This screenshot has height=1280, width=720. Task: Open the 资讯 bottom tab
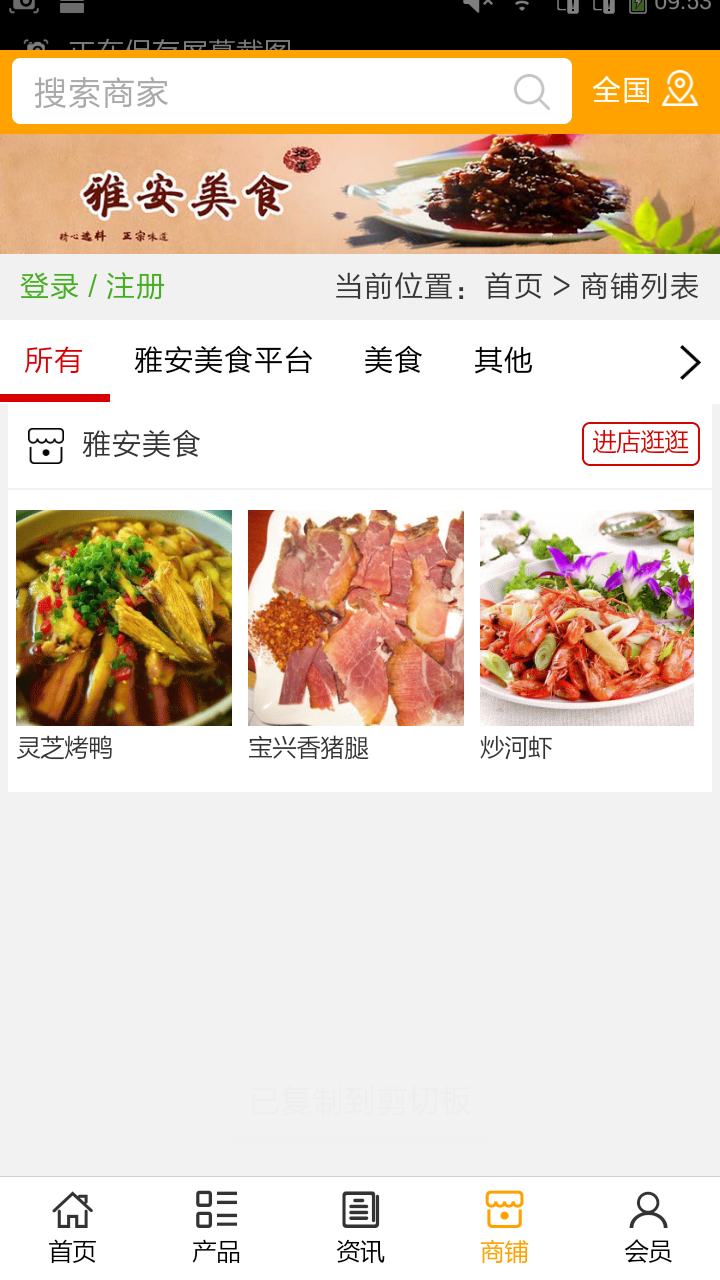point(360,1228)
